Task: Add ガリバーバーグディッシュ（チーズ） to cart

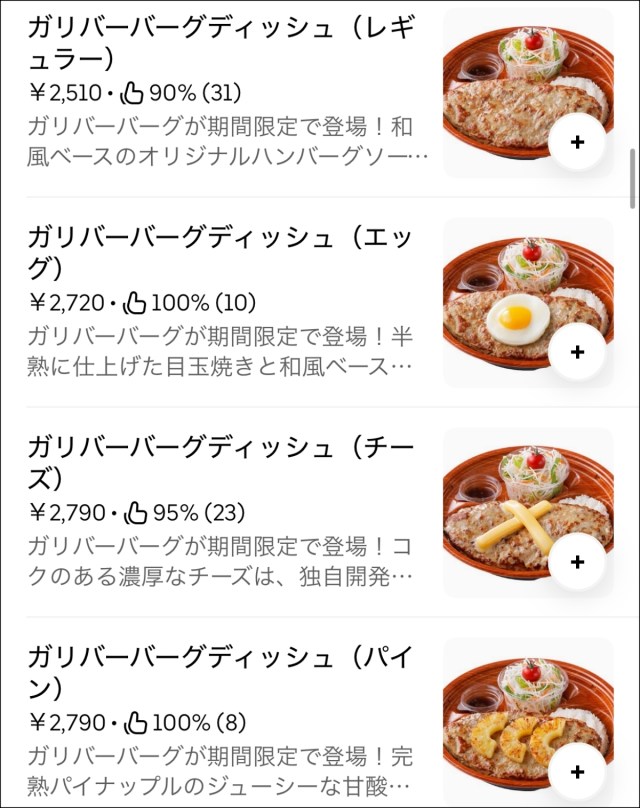Action: pyautogui.click(x=577, y=562)
